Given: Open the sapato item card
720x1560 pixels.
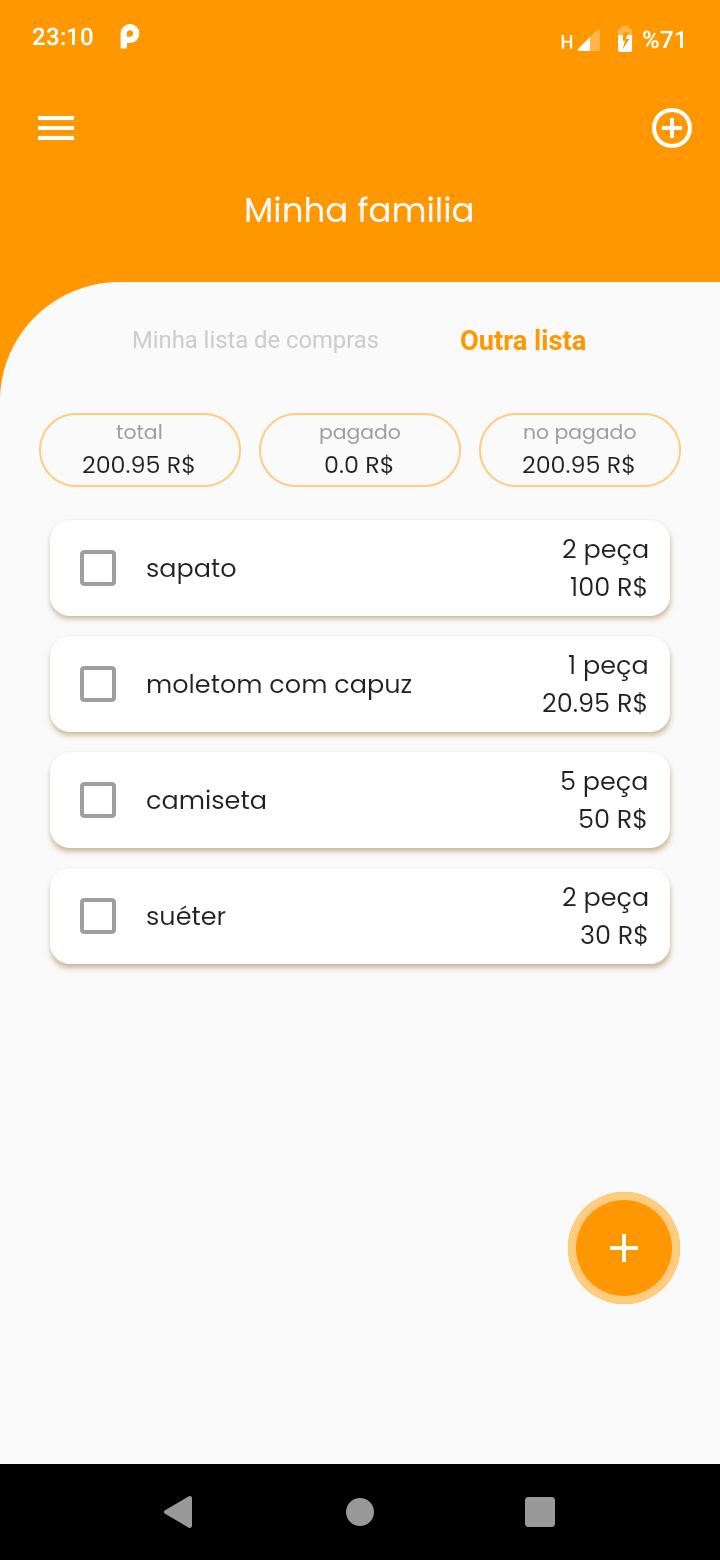Looking at the screenshot, I should tap(360, 568).
